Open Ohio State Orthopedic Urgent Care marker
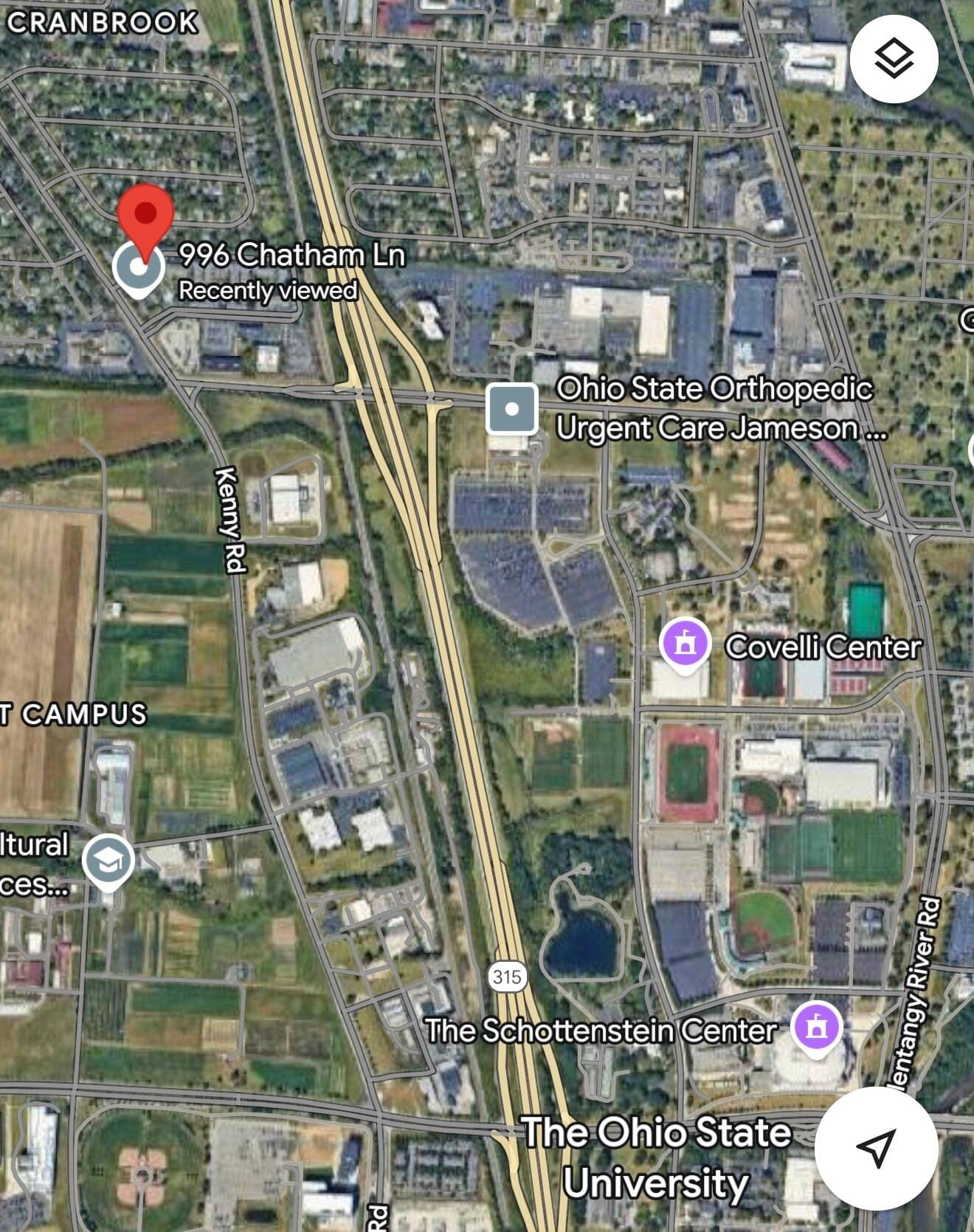974x1232 pixels. click(511, 408)
